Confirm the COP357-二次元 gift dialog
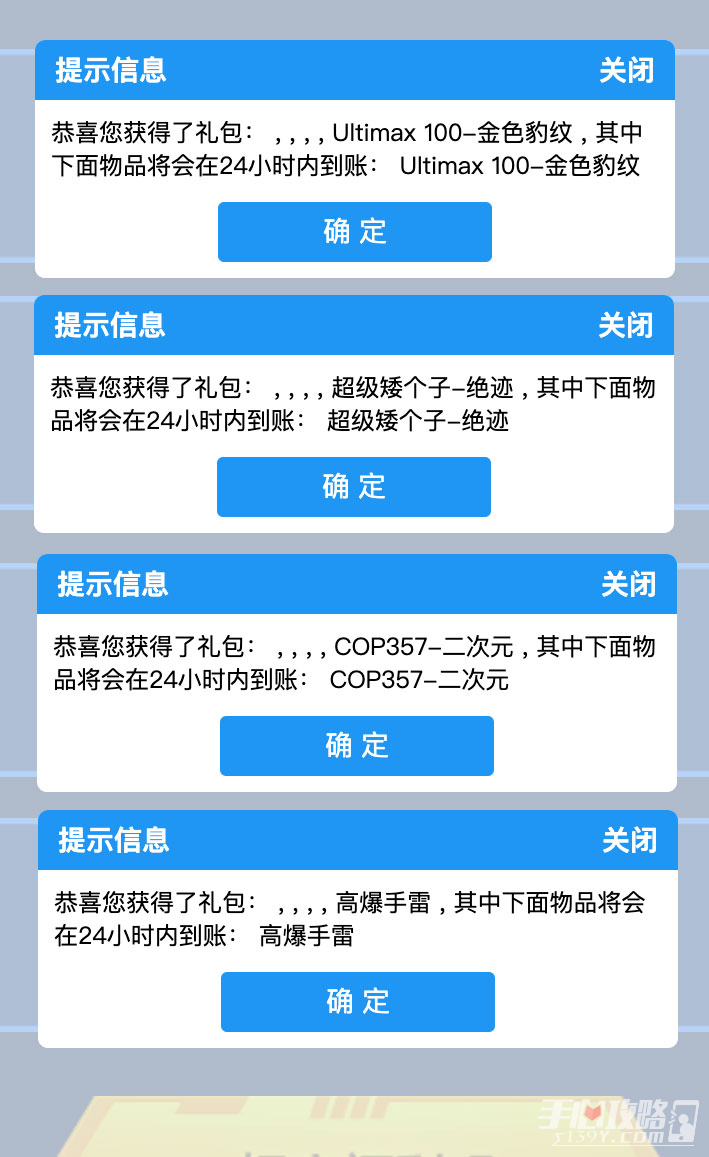The image size is (709, 1157). coord(357,746)
